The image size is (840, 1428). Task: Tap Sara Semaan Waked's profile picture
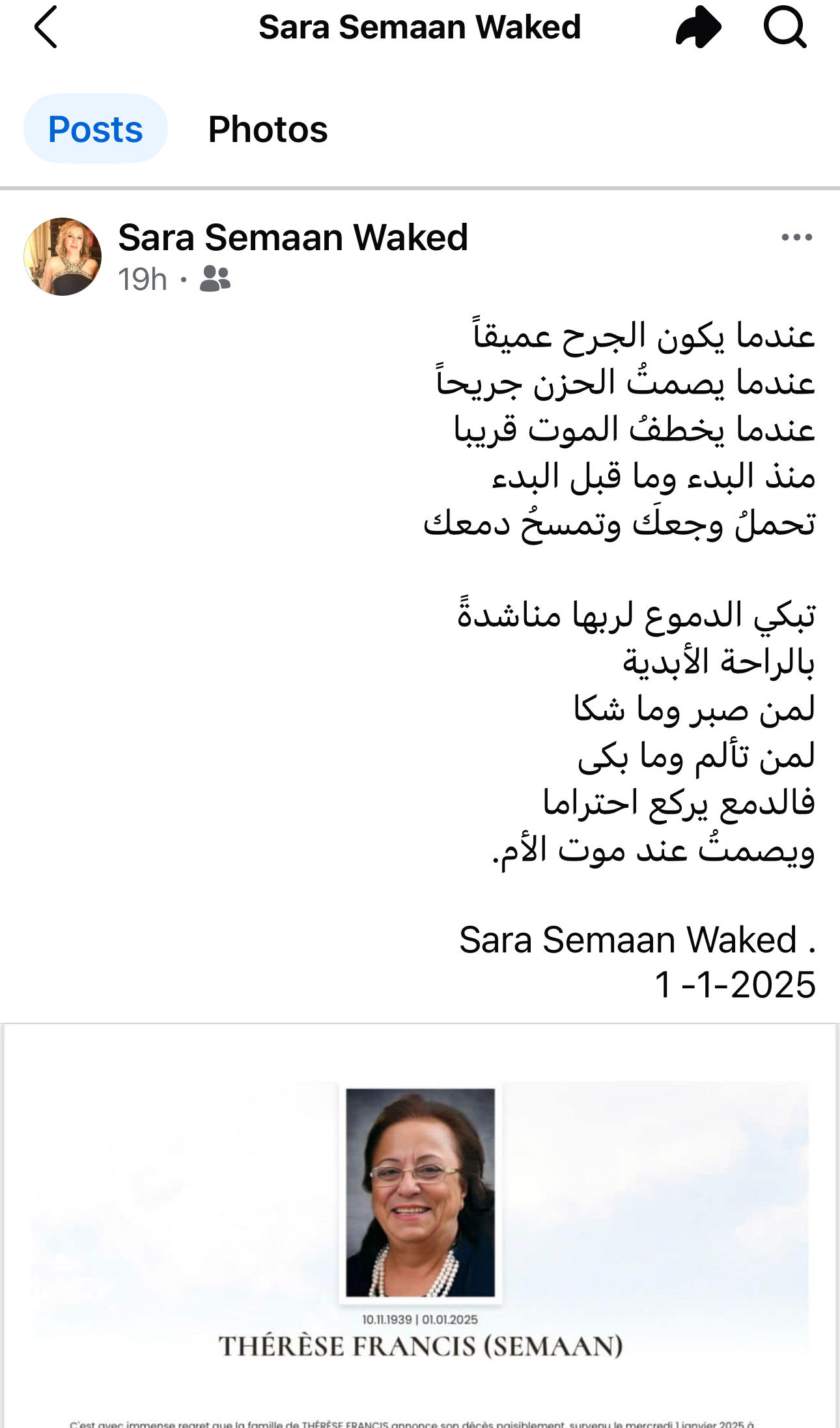pos(63,257)
